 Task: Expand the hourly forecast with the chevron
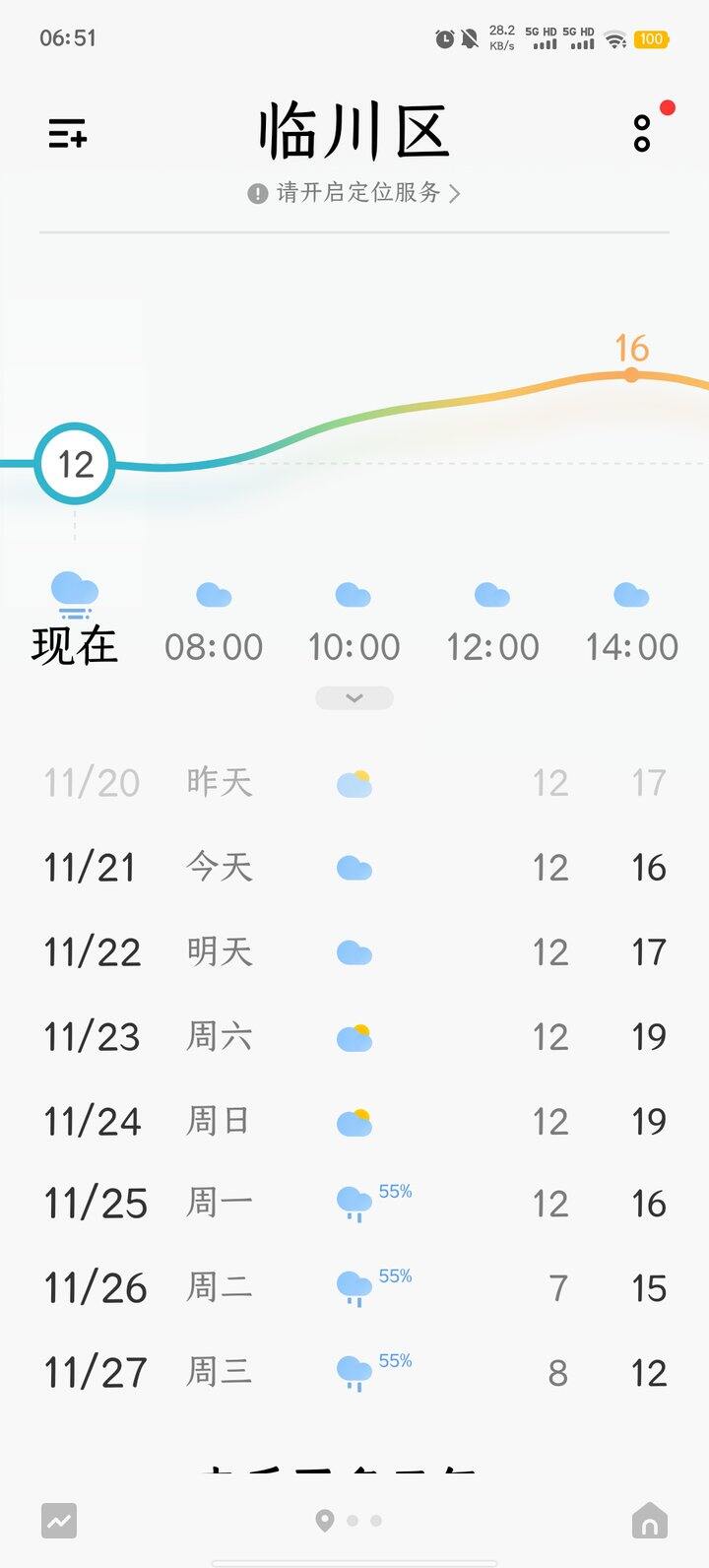pos(354,697)
